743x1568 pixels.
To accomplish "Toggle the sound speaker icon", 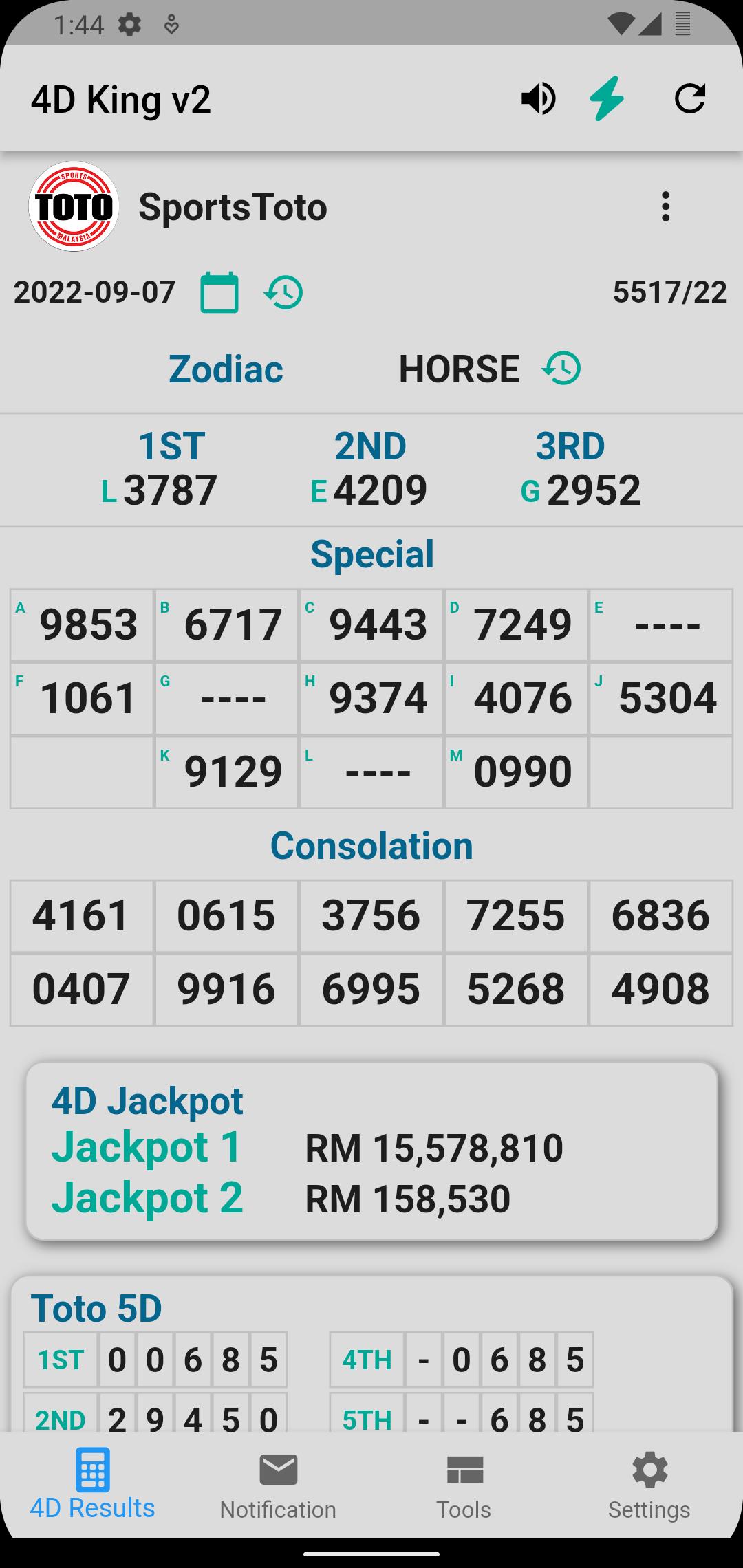I will point(538,99).
